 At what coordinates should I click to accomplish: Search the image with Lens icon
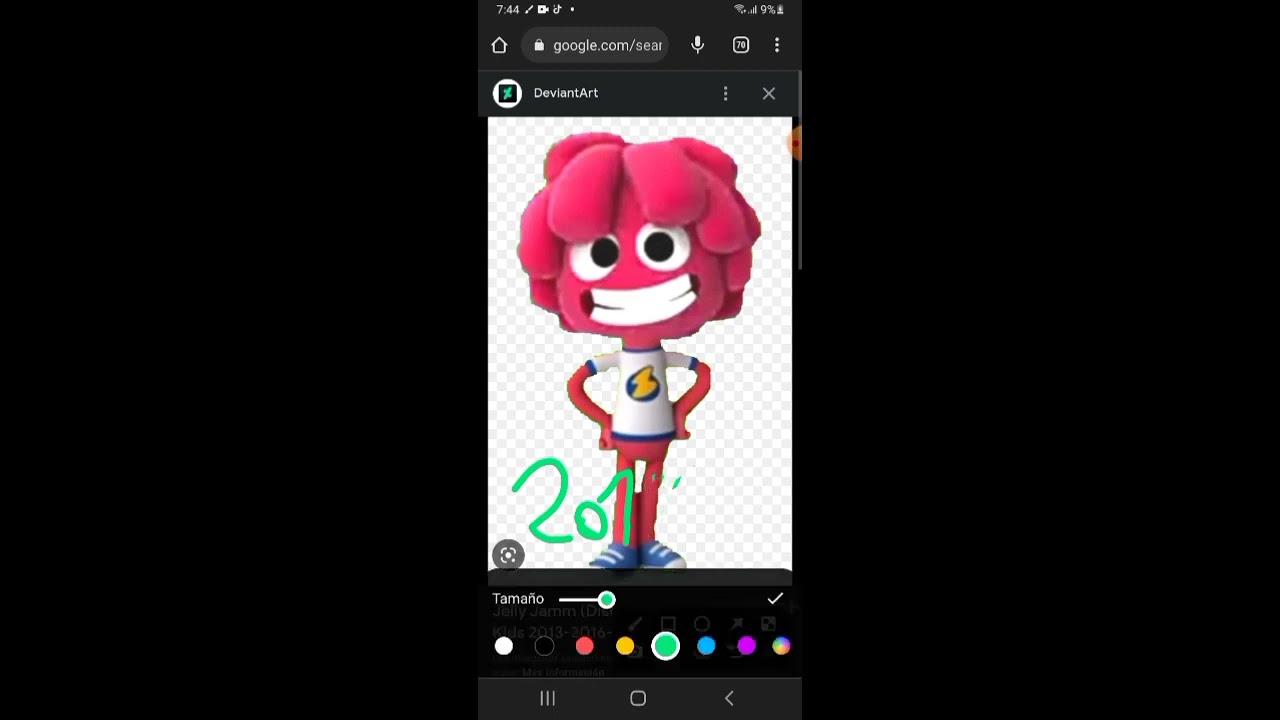coord(508,555)
